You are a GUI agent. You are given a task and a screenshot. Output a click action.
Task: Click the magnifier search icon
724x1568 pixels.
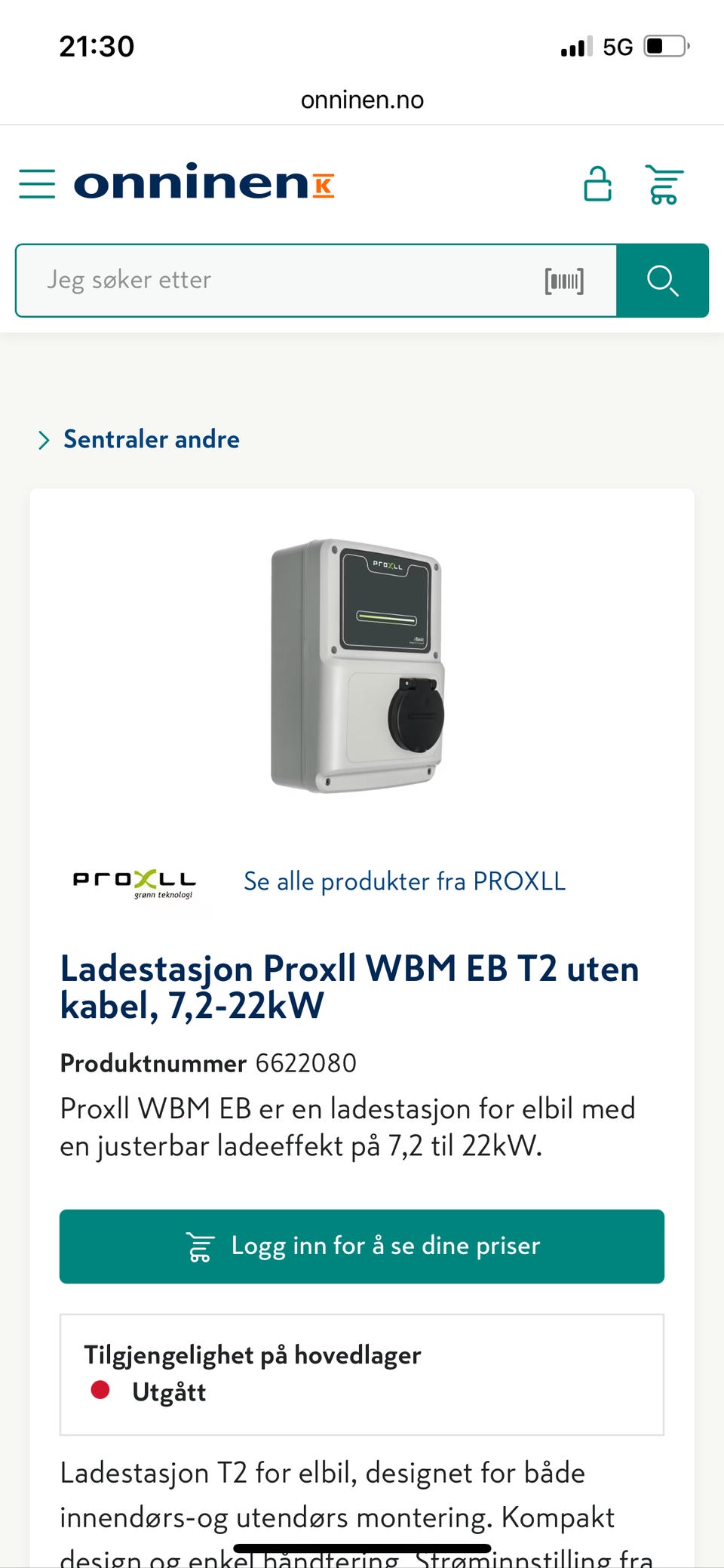click(662, 280)
